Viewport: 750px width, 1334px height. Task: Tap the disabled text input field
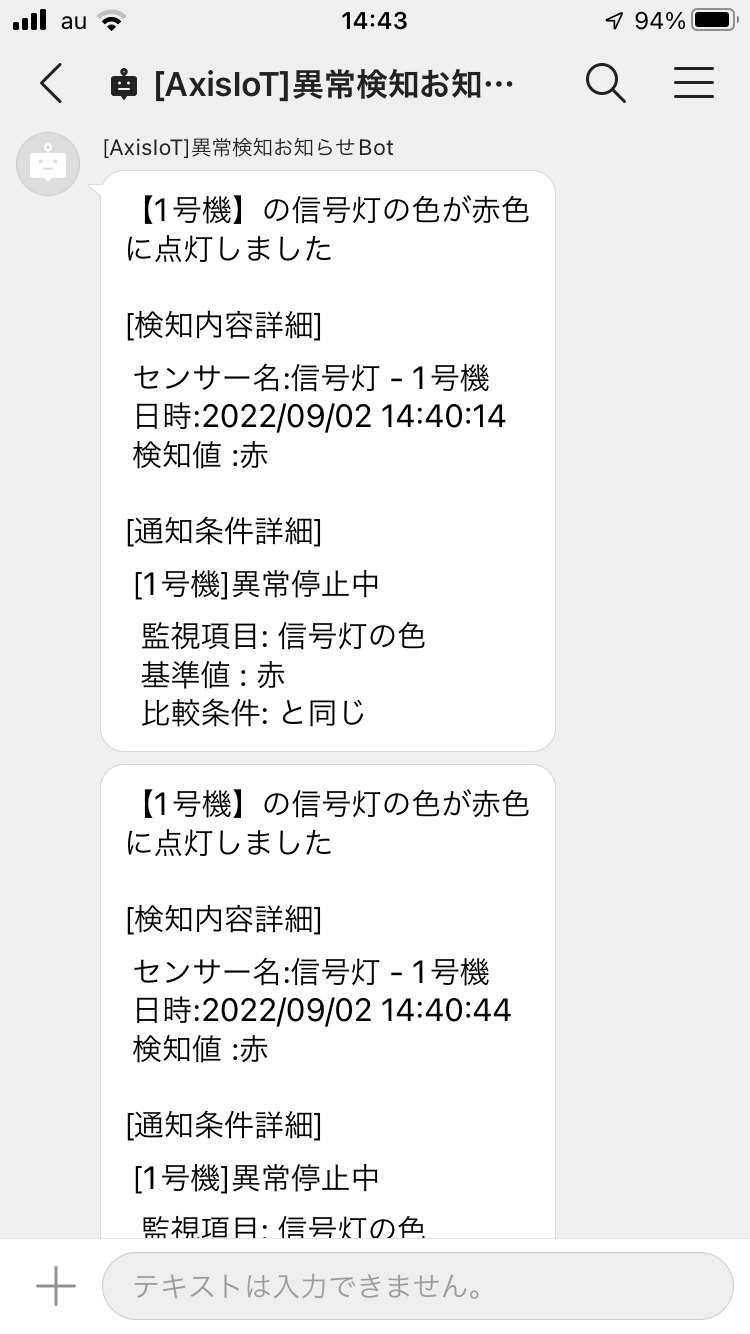point(417,1286)
